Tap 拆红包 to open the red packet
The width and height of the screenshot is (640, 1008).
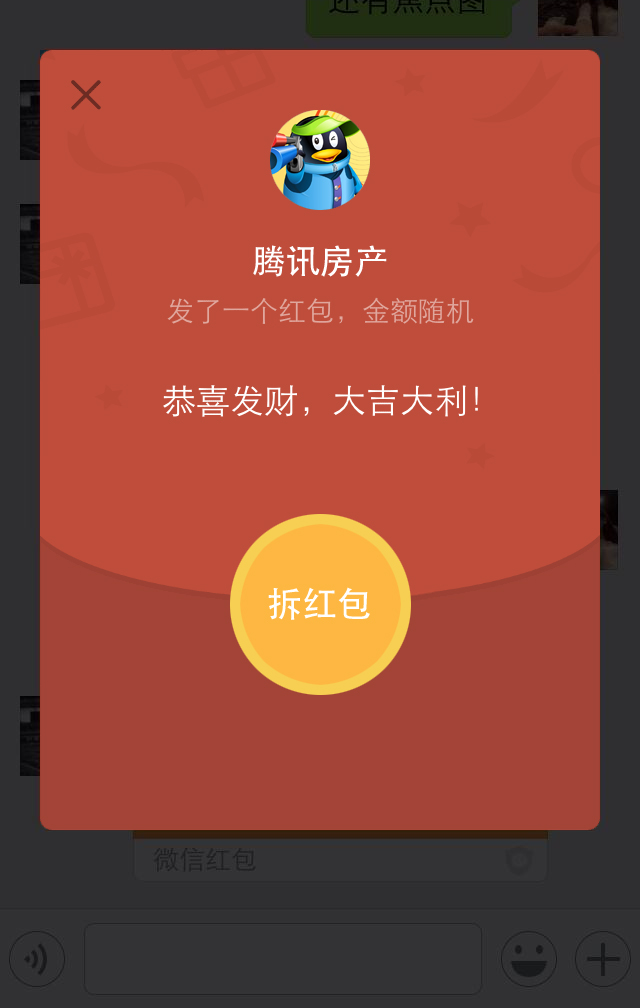[x=320, y=604]
